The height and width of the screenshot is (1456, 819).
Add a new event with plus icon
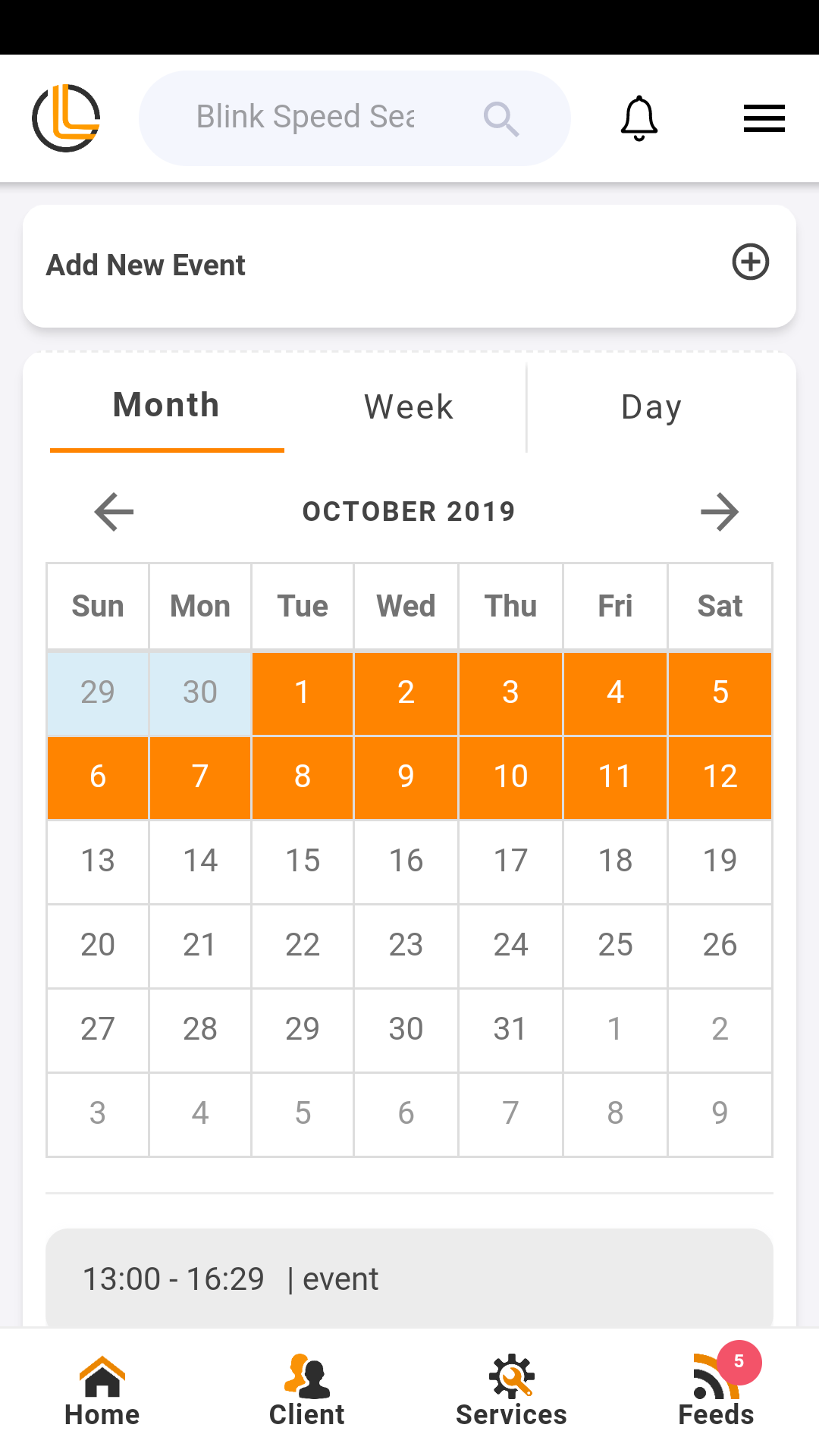(x=750, y=262)
